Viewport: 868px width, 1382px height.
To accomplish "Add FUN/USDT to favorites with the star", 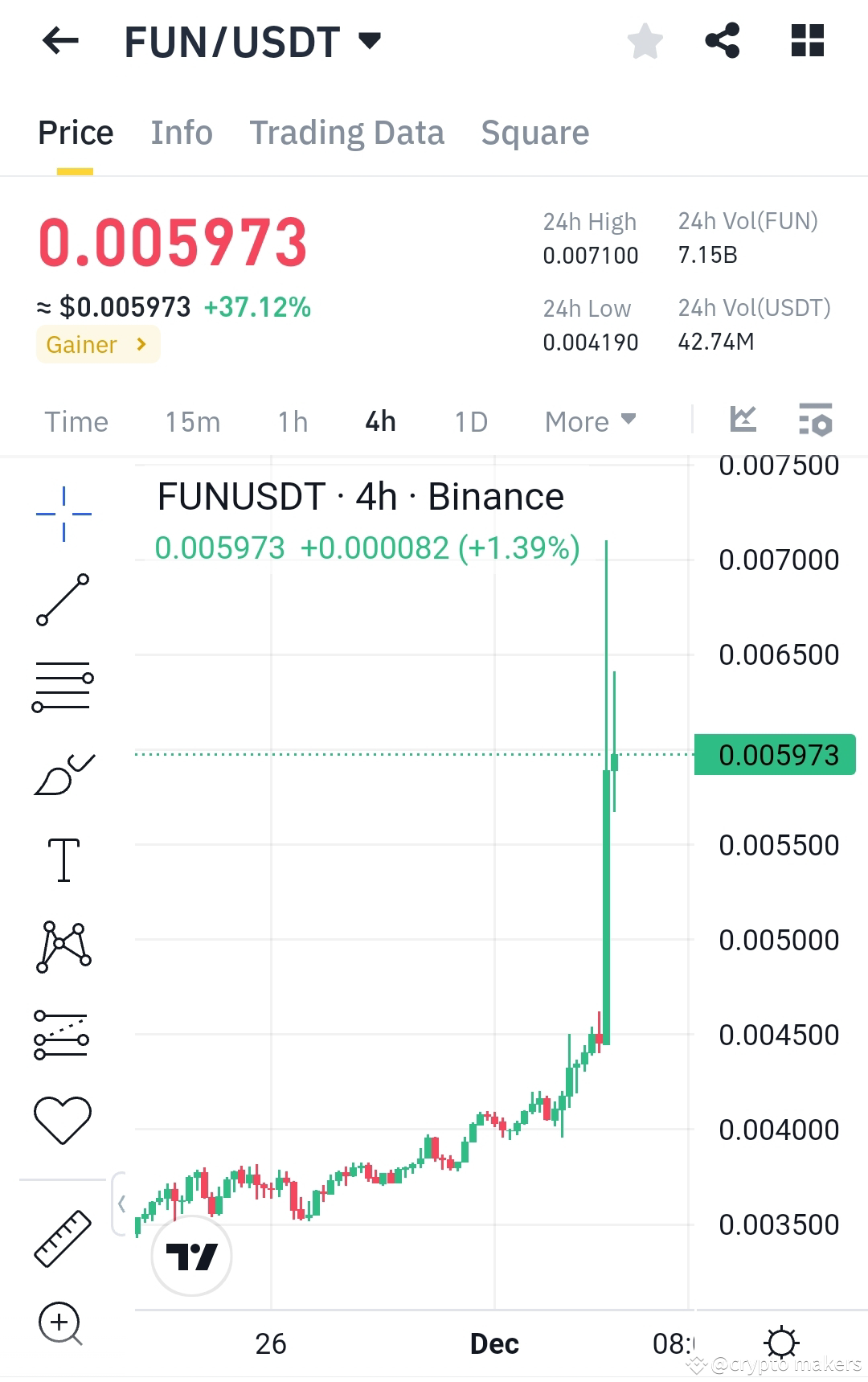I will tap(645, 42).
